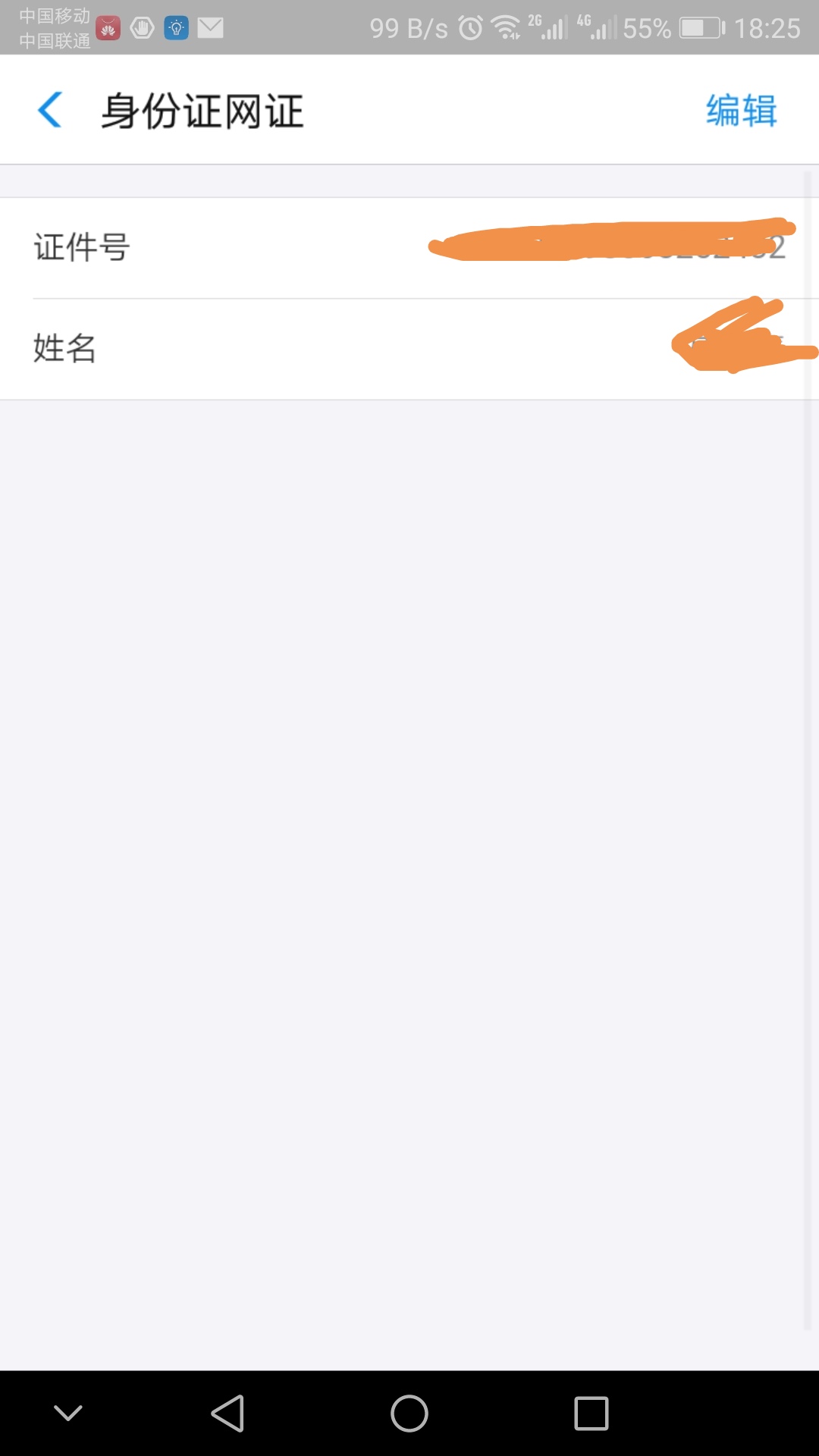Tap the 4G signal strength indicator
Screen dimensions: 819x1456
[x=599, y=28]
